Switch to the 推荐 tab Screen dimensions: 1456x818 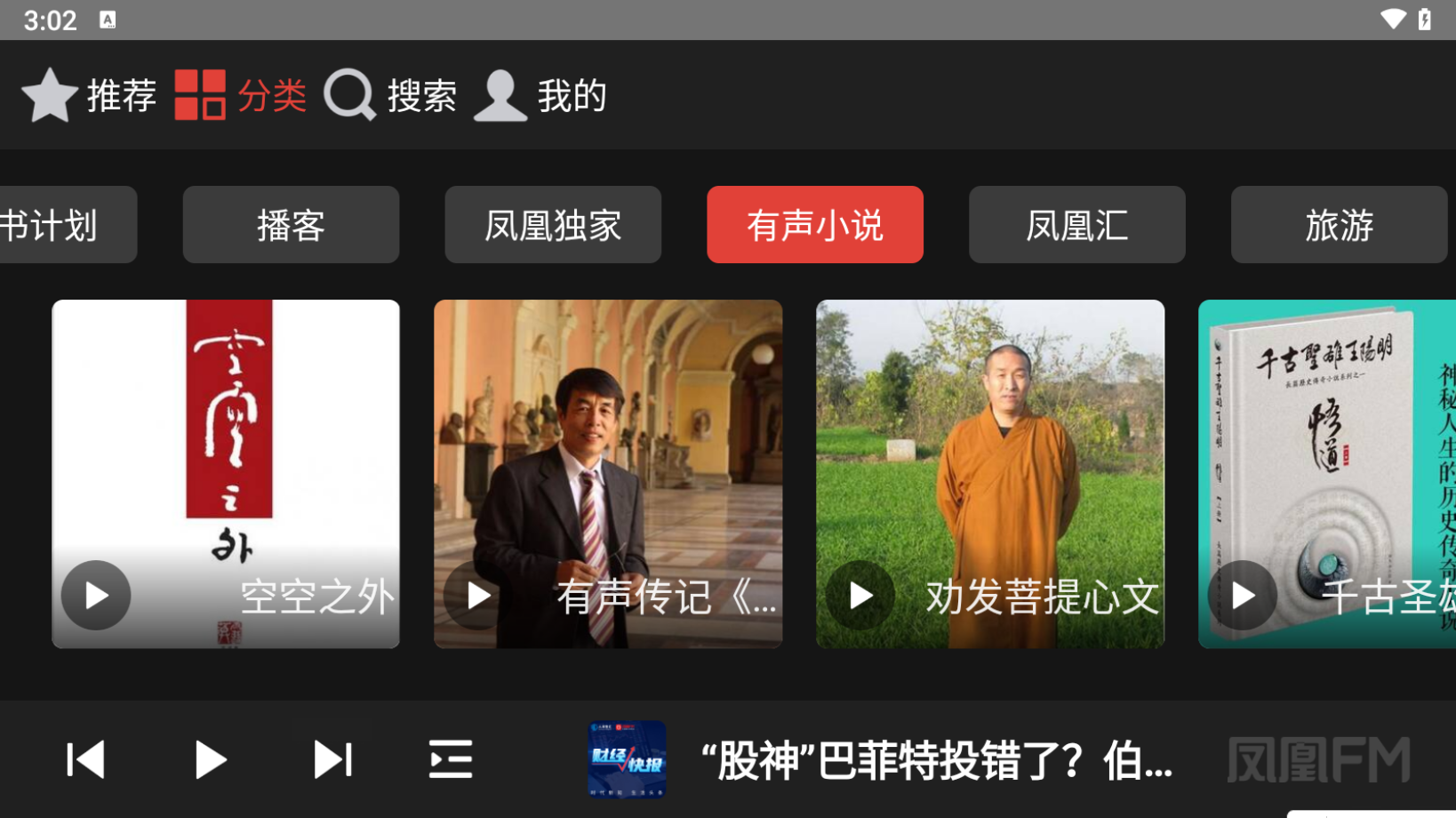point(89,95)
